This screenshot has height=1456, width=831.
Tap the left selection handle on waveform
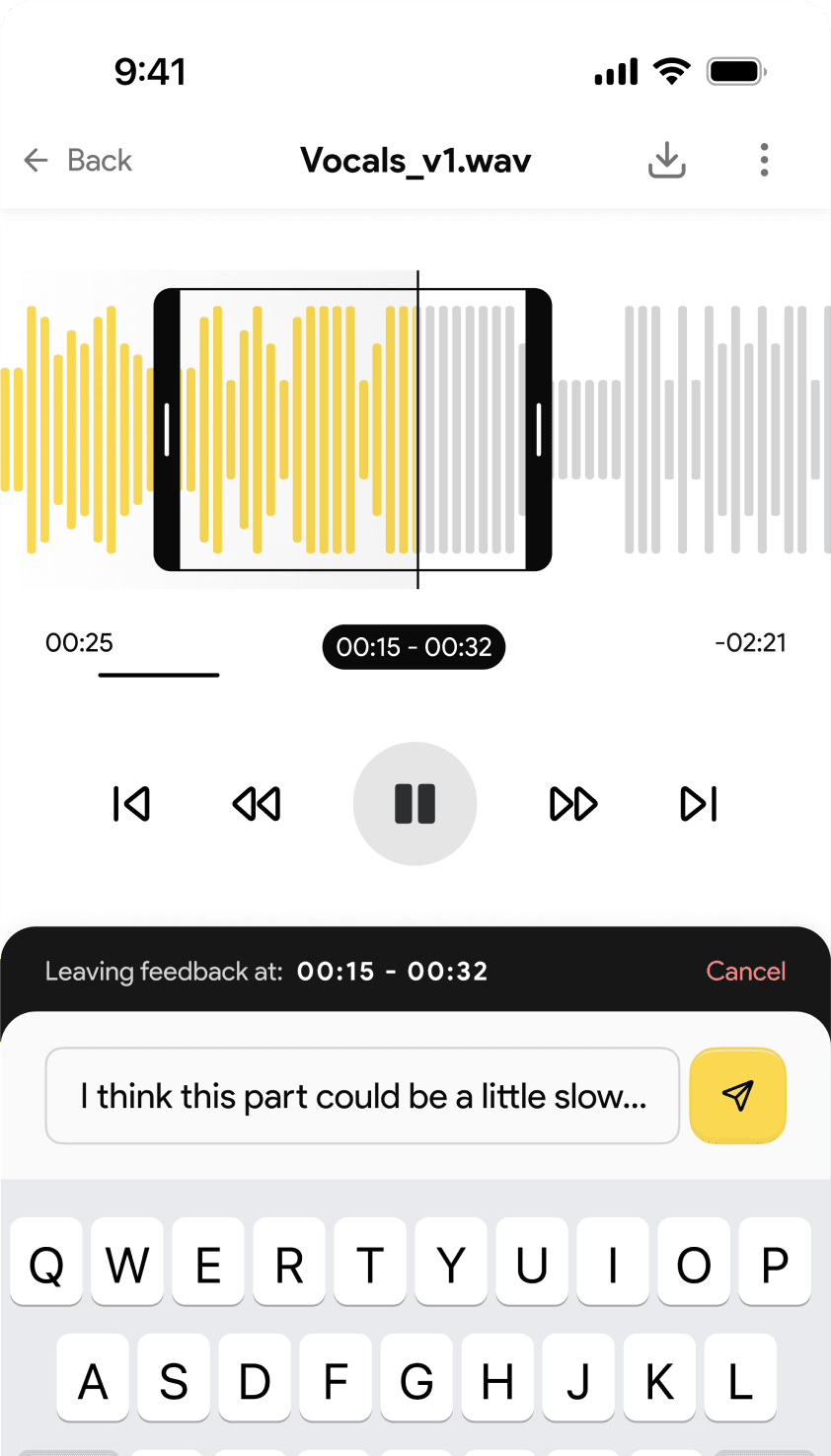[x=167, y=429]
